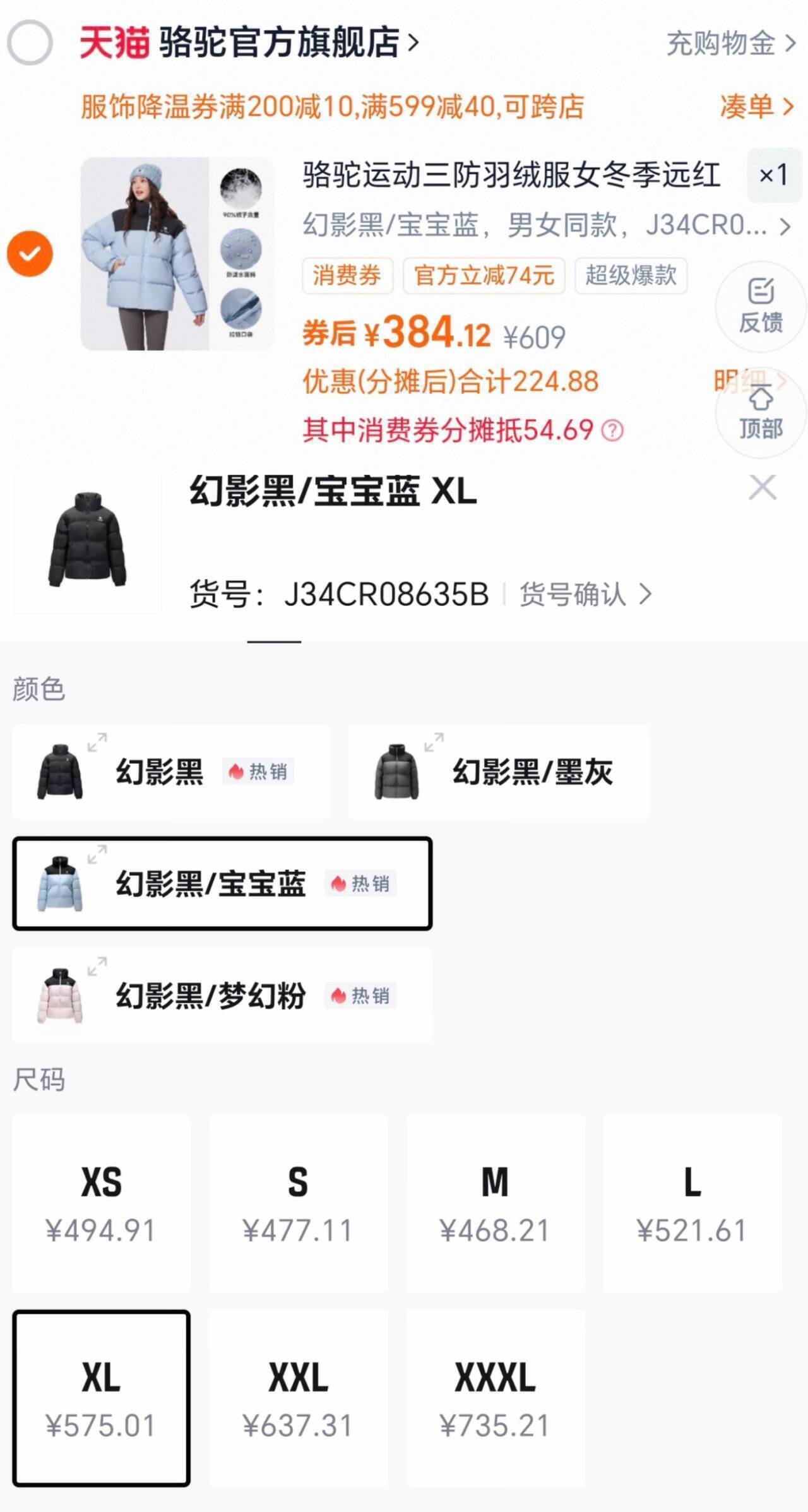The height and width of the screenshot is (1512, 808).
Task: Pick the 幻影黑/梦幻粉 color option
Action: pos(222,996)
